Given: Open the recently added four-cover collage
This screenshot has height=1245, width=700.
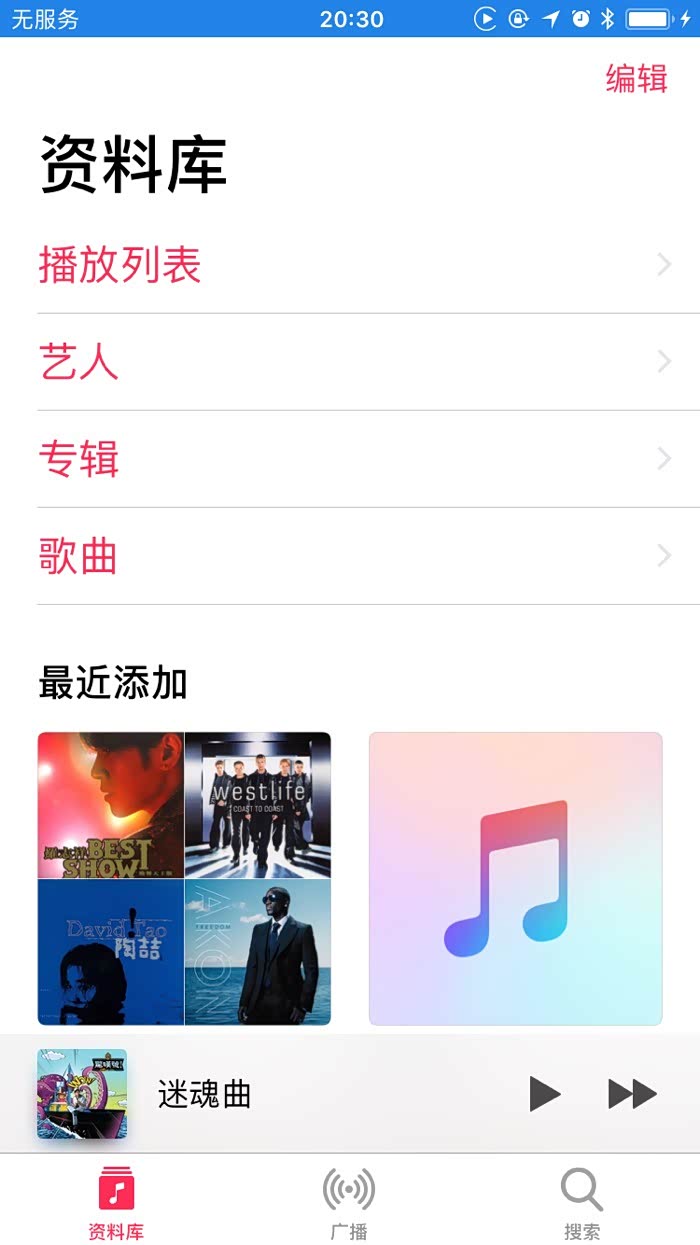Looking at the screenshot, I should [184, 878].
